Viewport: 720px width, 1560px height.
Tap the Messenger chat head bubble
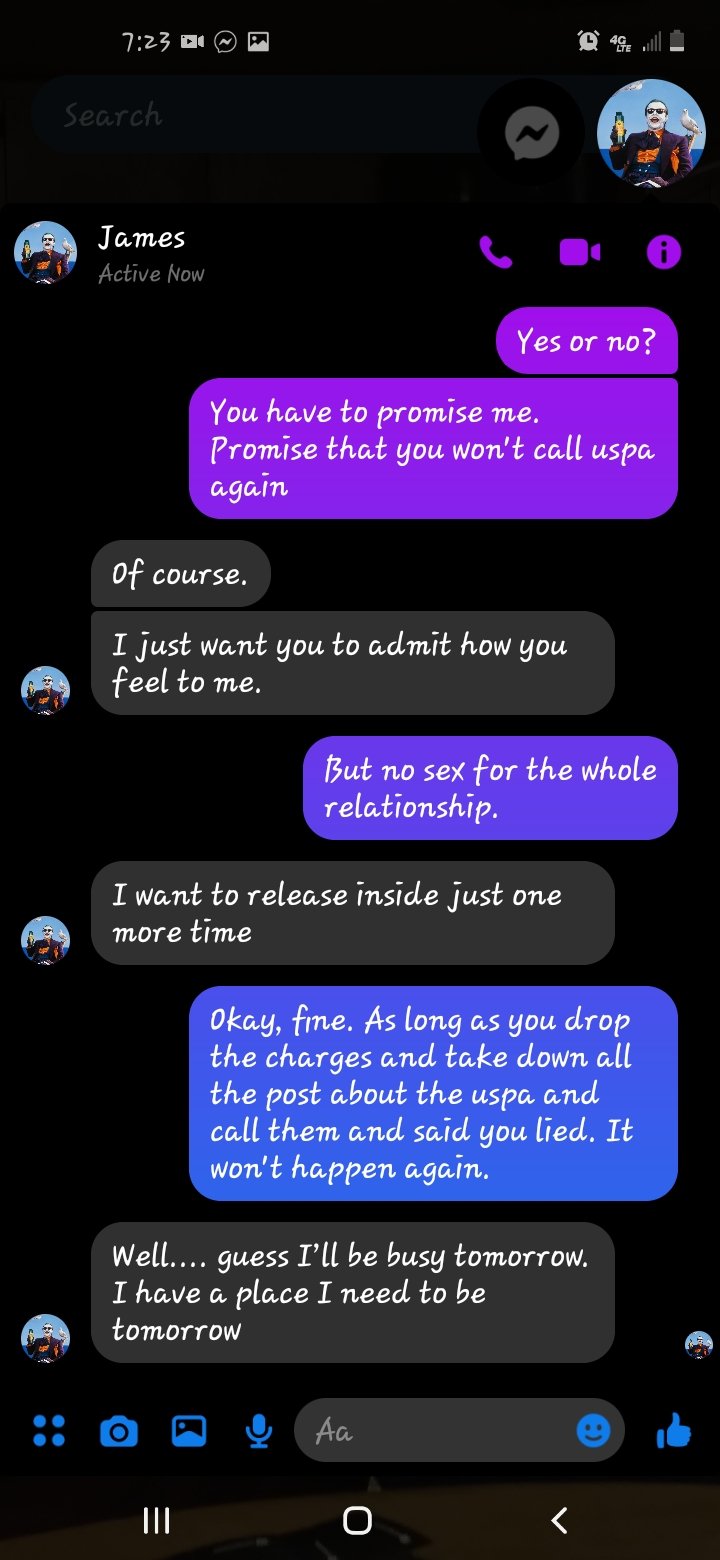click(531, 132)
